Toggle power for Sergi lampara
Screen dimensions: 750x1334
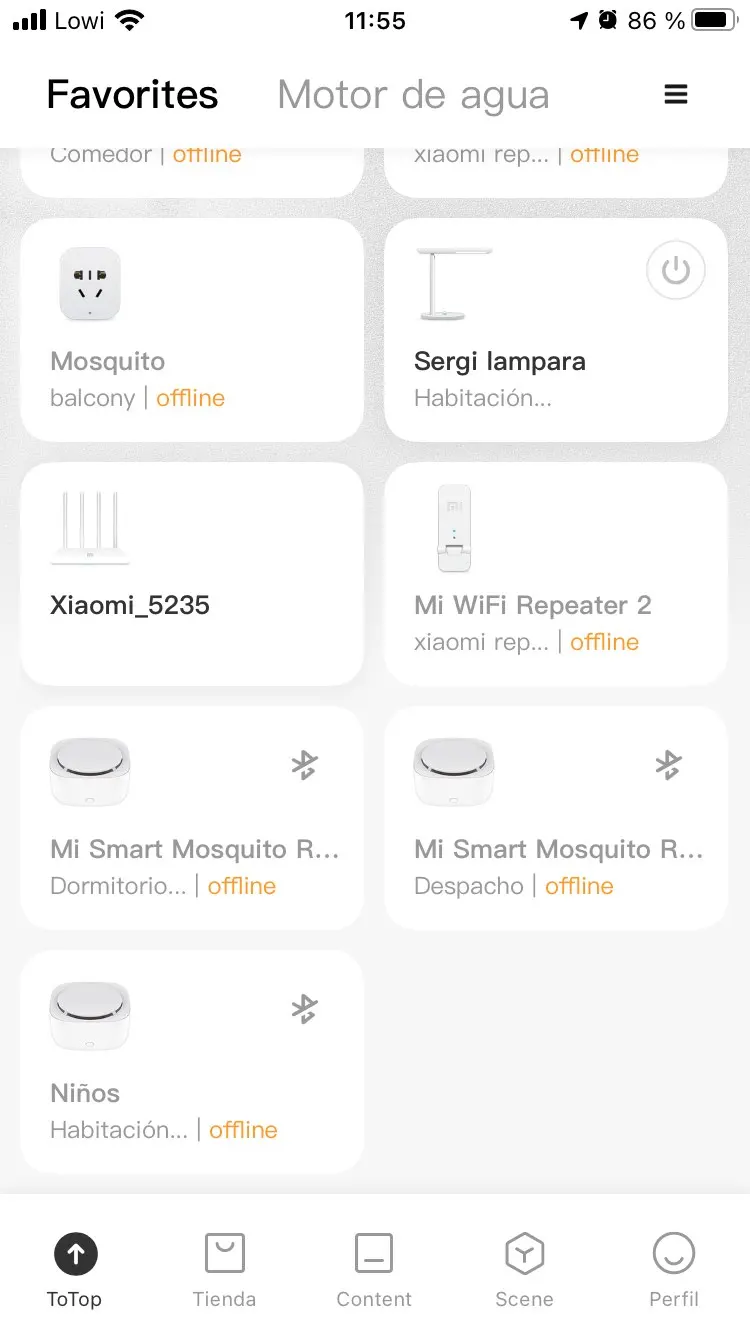point(676,270)
